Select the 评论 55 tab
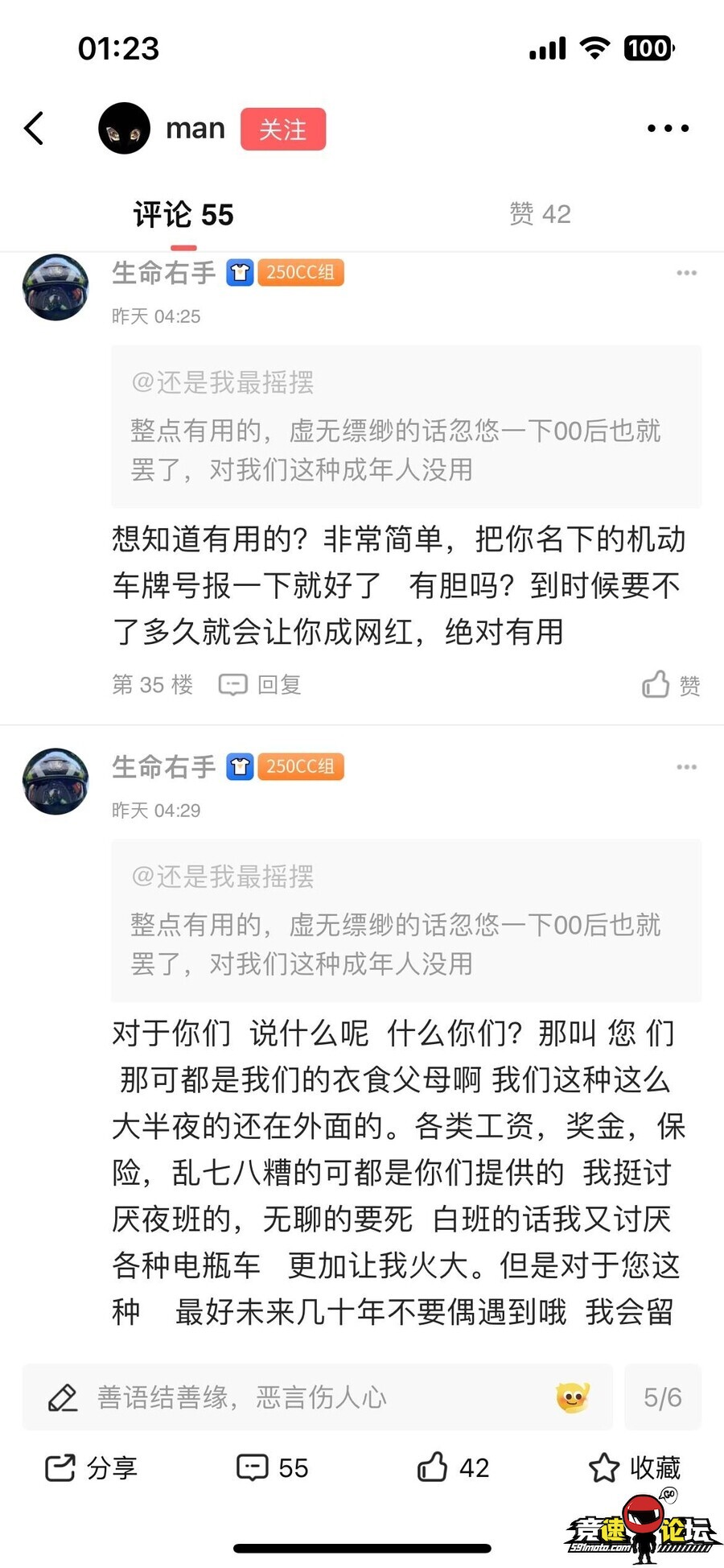This screenshot has width=724, height=1568. [x=183, y=215]
